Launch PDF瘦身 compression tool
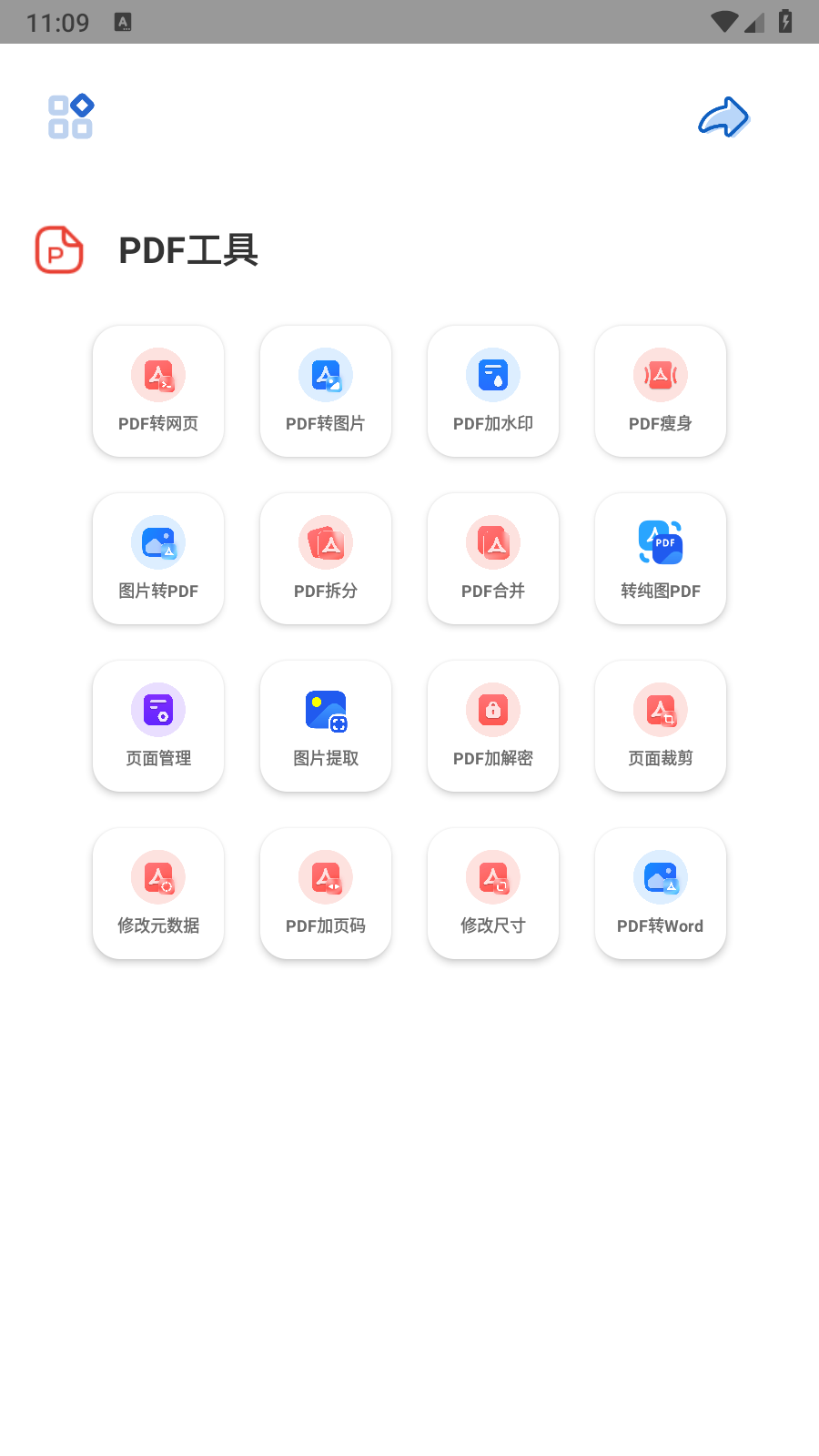The height and width of the screenshot is (1456, 819). click(661, 391)
